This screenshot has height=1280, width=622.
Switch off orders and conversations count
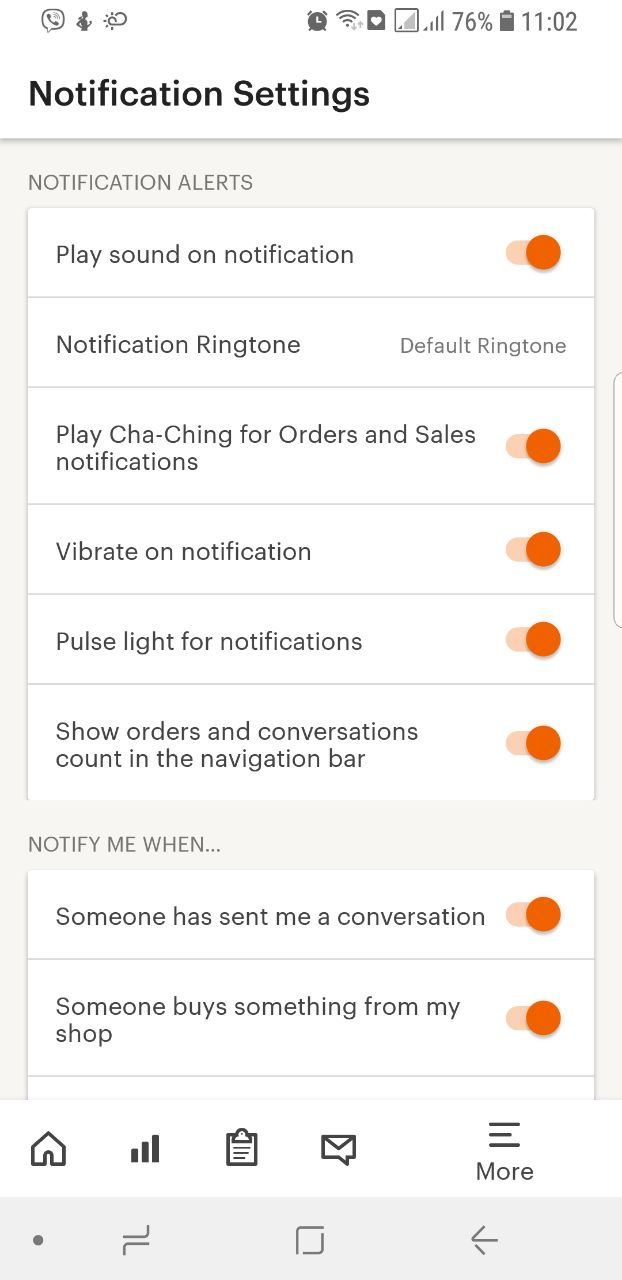click(533, 743)
